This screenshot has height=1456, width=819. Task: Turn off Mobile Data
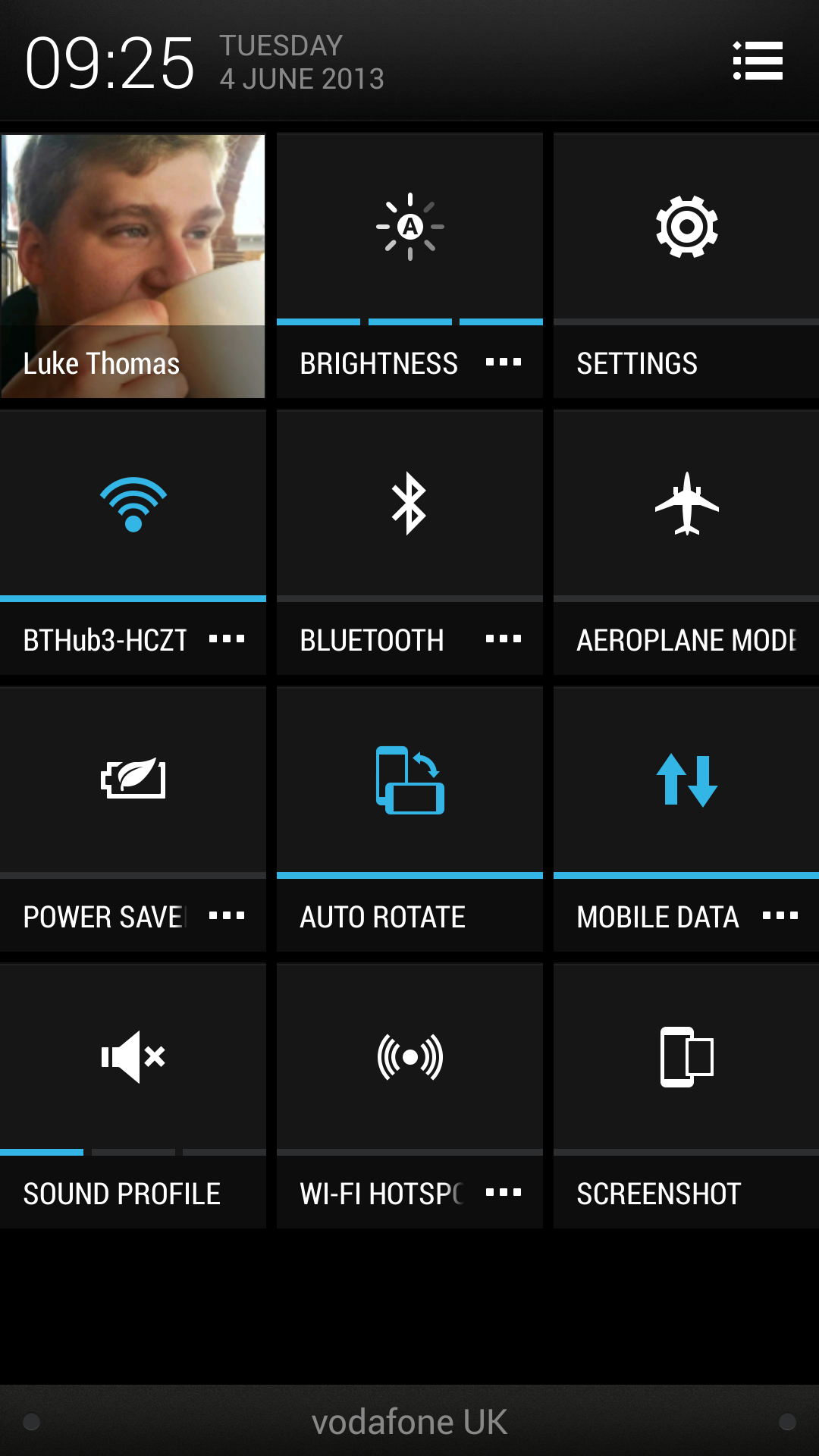(x=686, y=780)
